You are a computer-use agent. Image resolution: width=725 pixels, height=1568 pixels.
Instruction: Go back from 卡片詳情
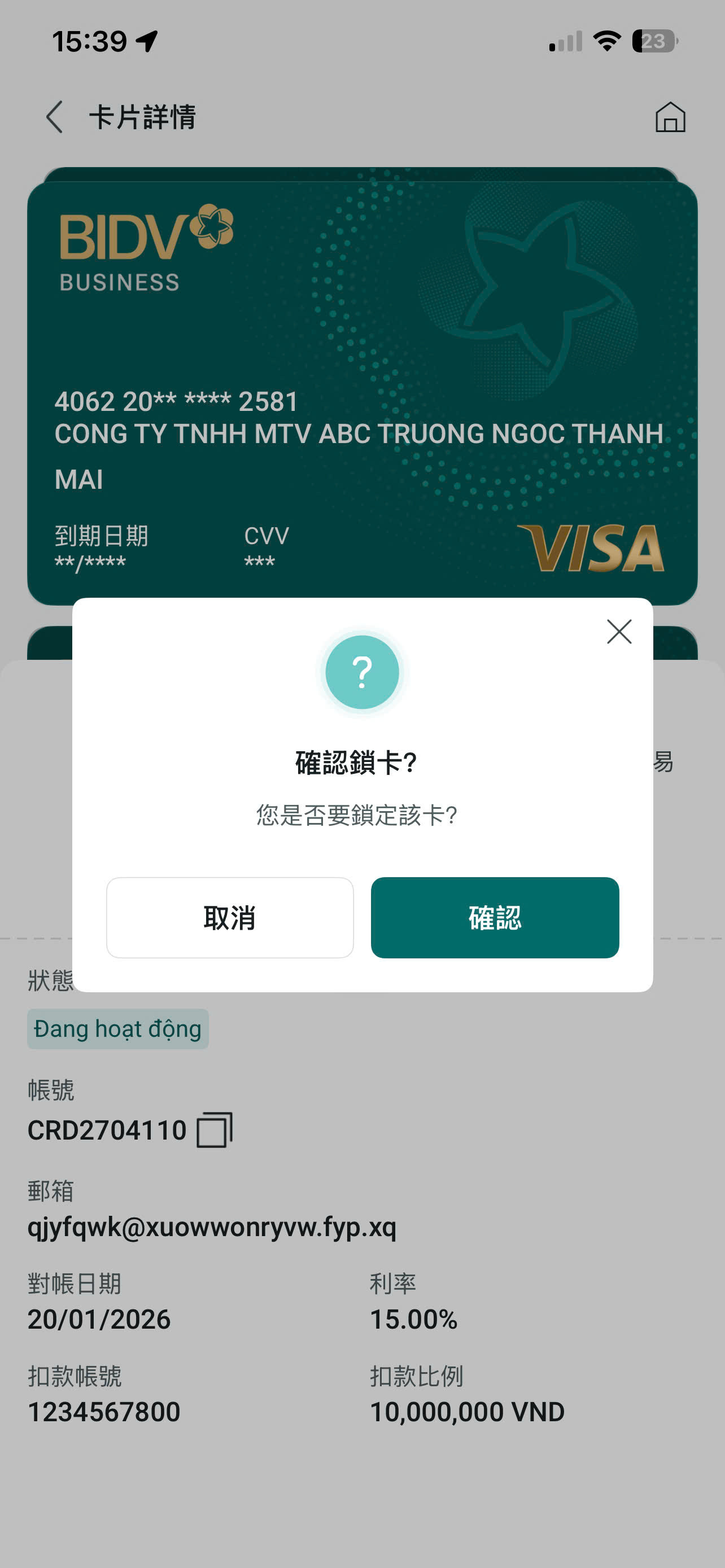[x=55, y=117]
